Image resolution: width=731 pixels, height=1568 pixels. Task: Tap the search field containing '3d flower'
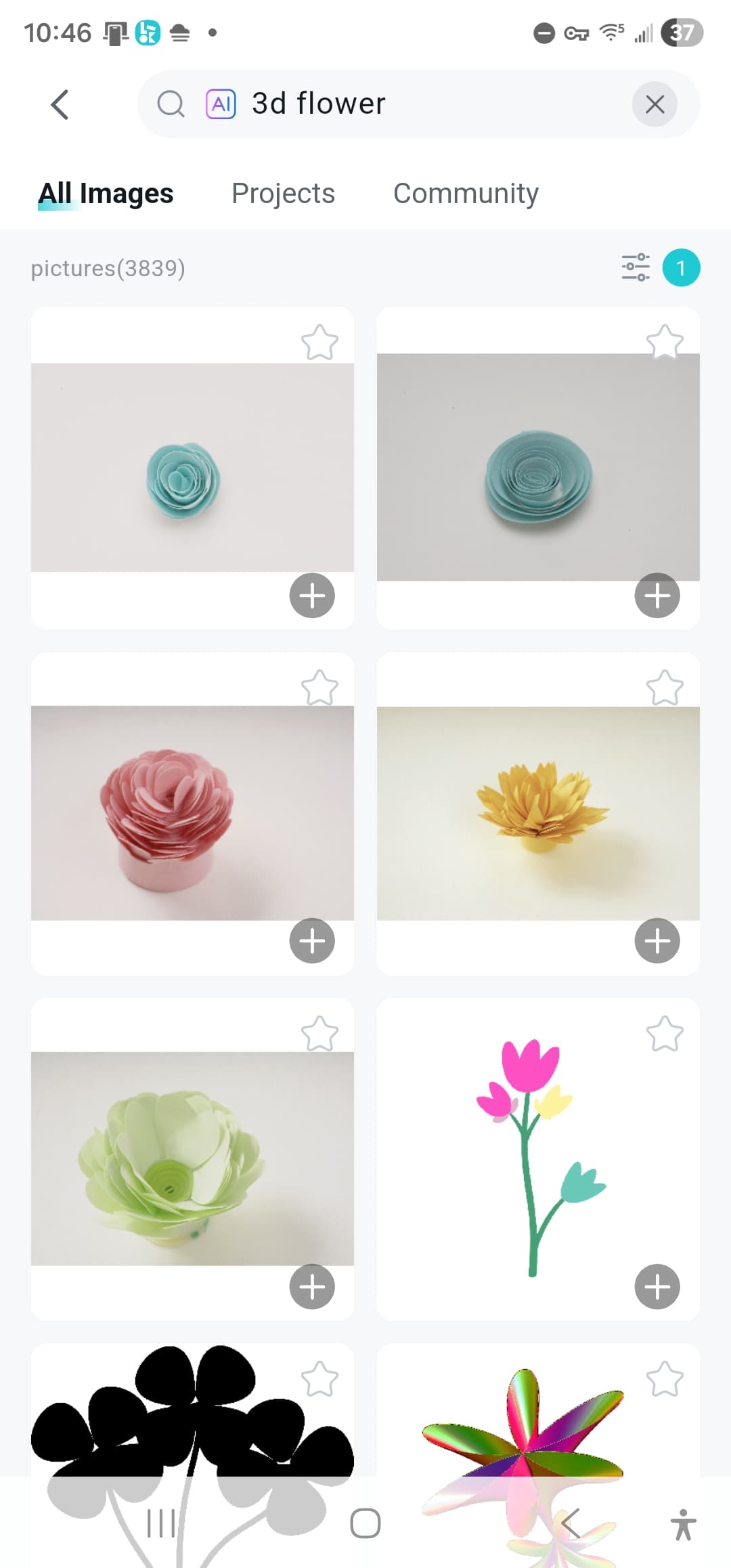point(433,104)
